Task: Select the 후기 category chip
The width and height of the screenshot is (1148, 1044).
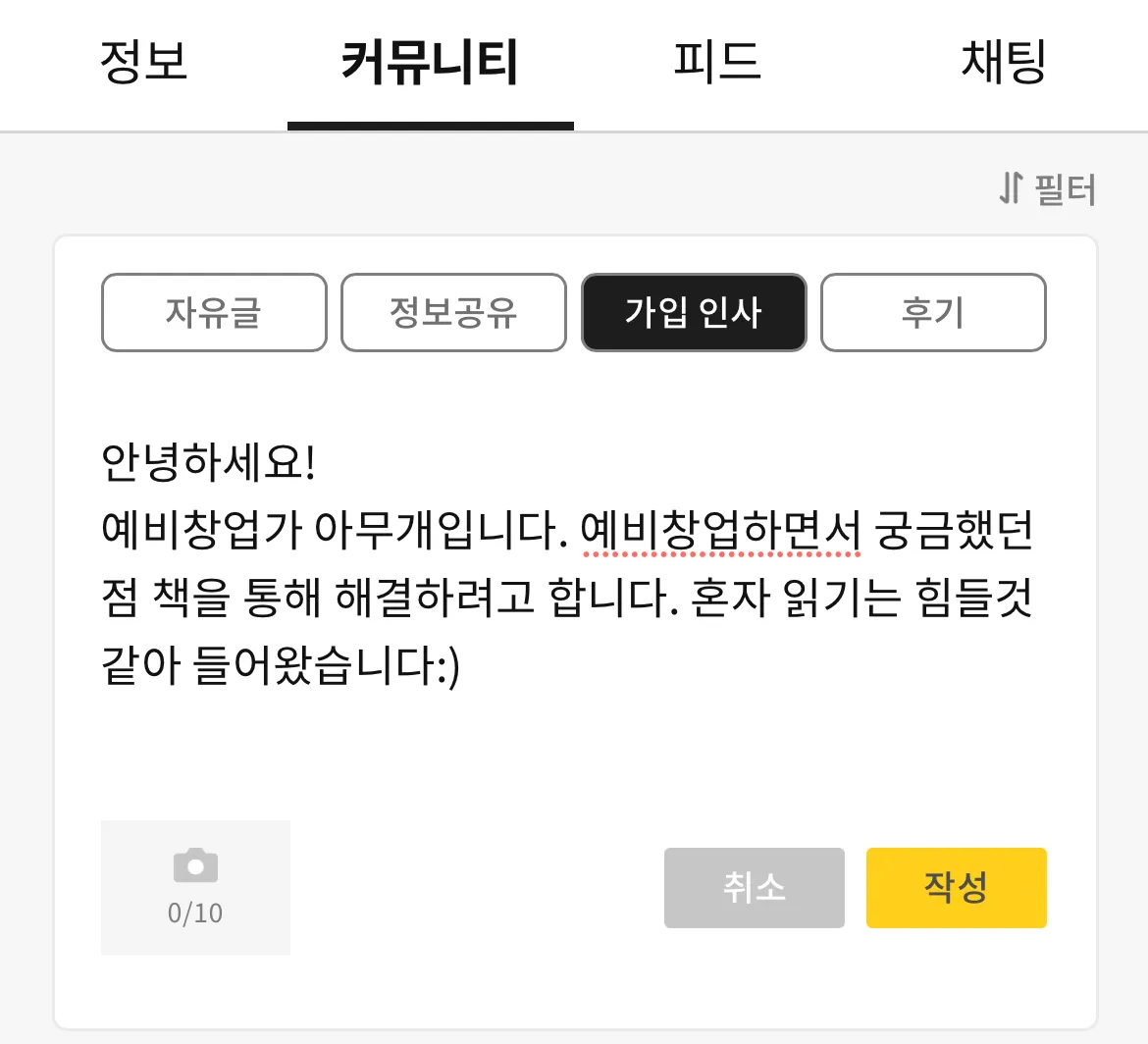Action: point(933,312)
